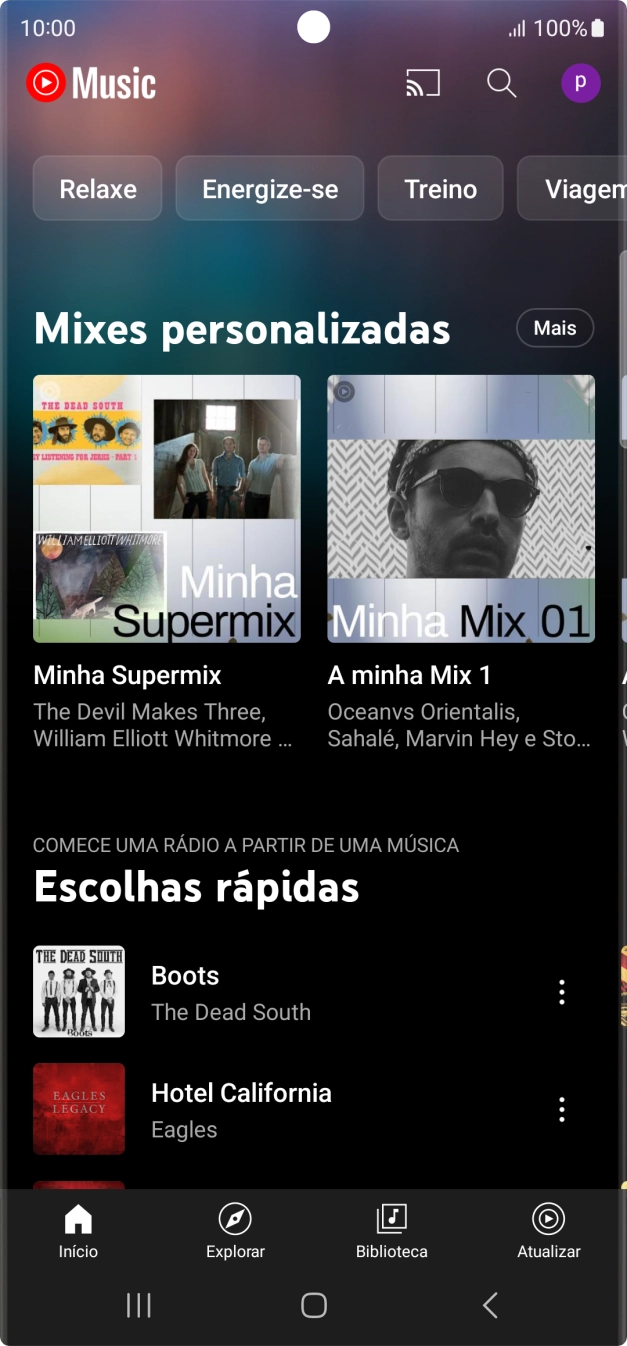Filter by the Treino chip
Screen dimensions: 627x1346
(x=440, y=188)
